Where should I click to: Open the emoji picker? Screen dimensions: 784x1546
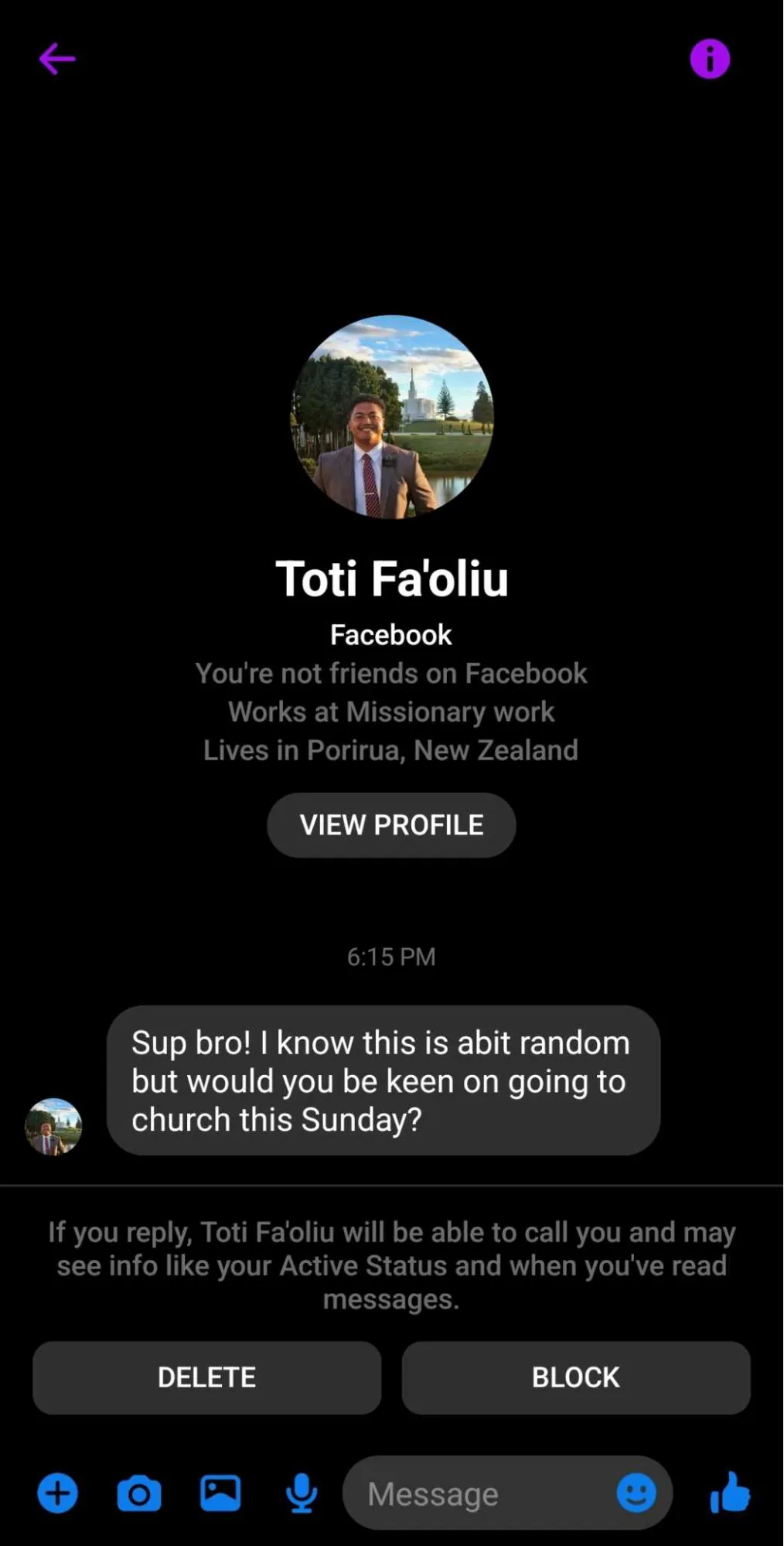pos(636,1493)
